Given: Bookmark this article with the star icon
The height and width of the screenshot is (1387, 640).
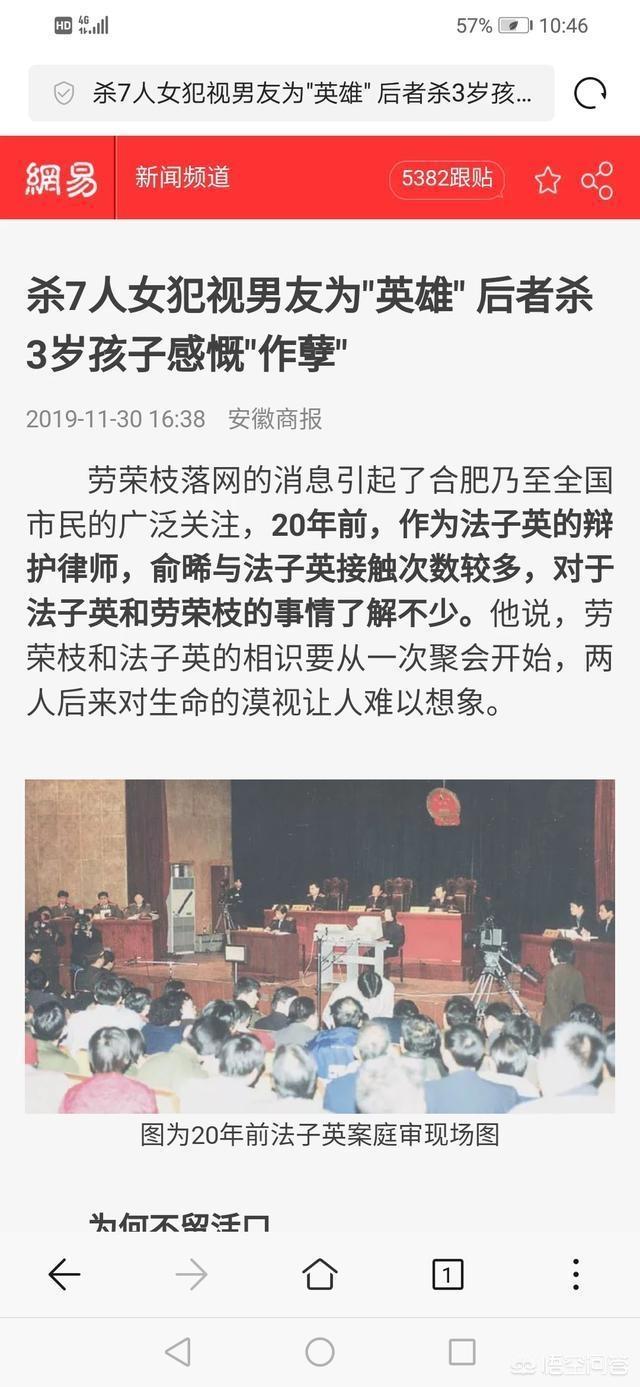Looking at the screenshot, I should (547, 180).
